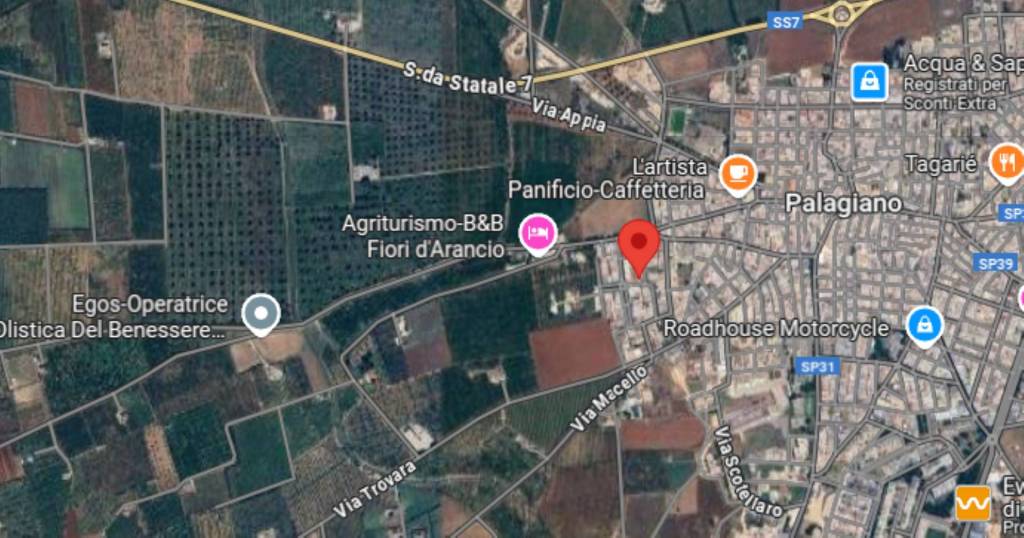Open Egos-Operatrice Olistica Del Benessere marker
Viewport: 1024px width, 538px height.
pos(261,313)
